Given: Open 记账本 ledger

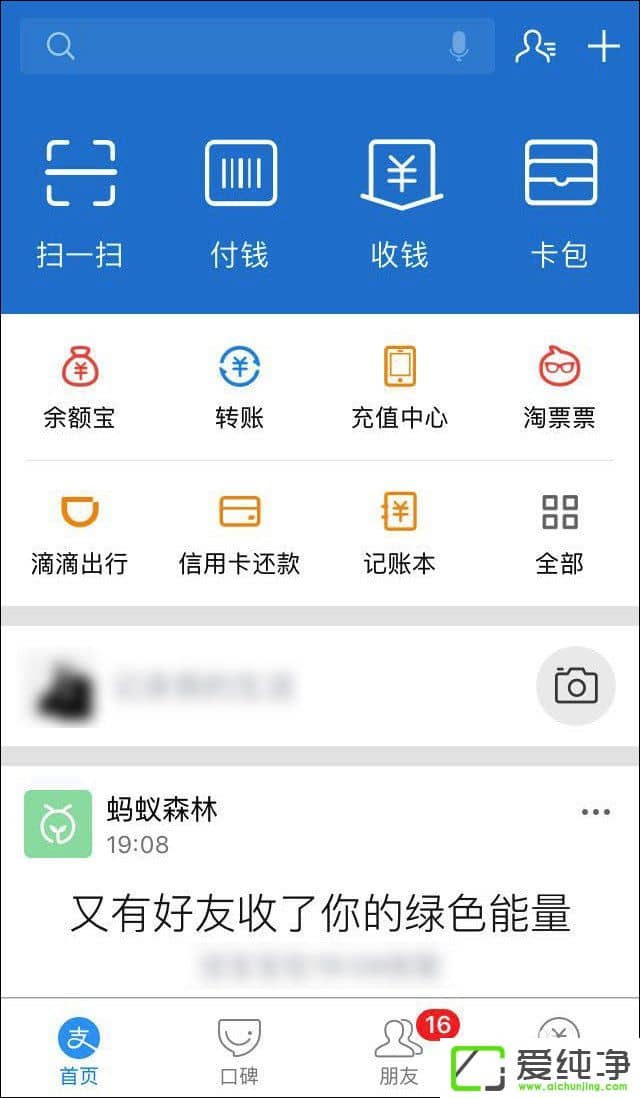Looking at the screenshot, I should tap(400, 534).
